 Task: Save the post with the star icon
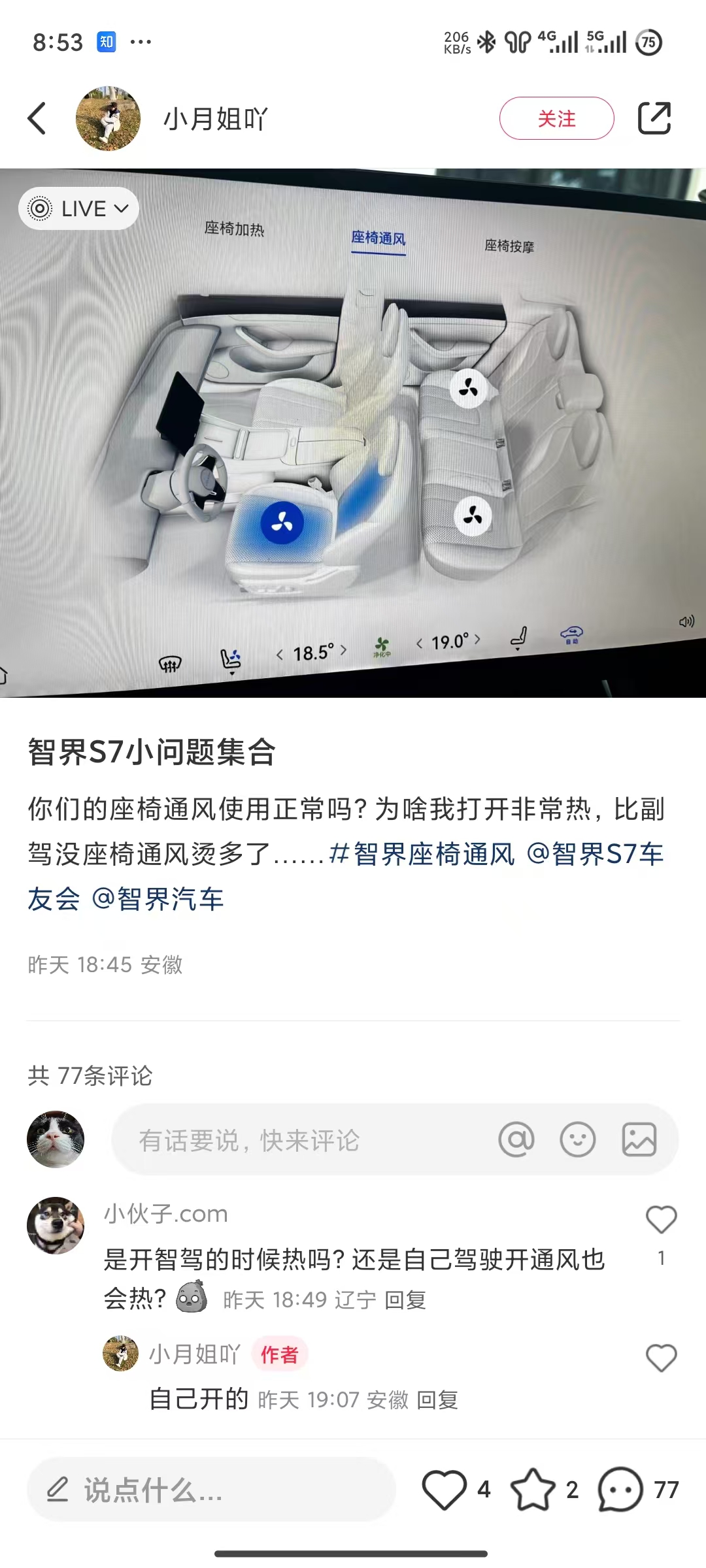pyautogui.click(x=533, y=1490)
